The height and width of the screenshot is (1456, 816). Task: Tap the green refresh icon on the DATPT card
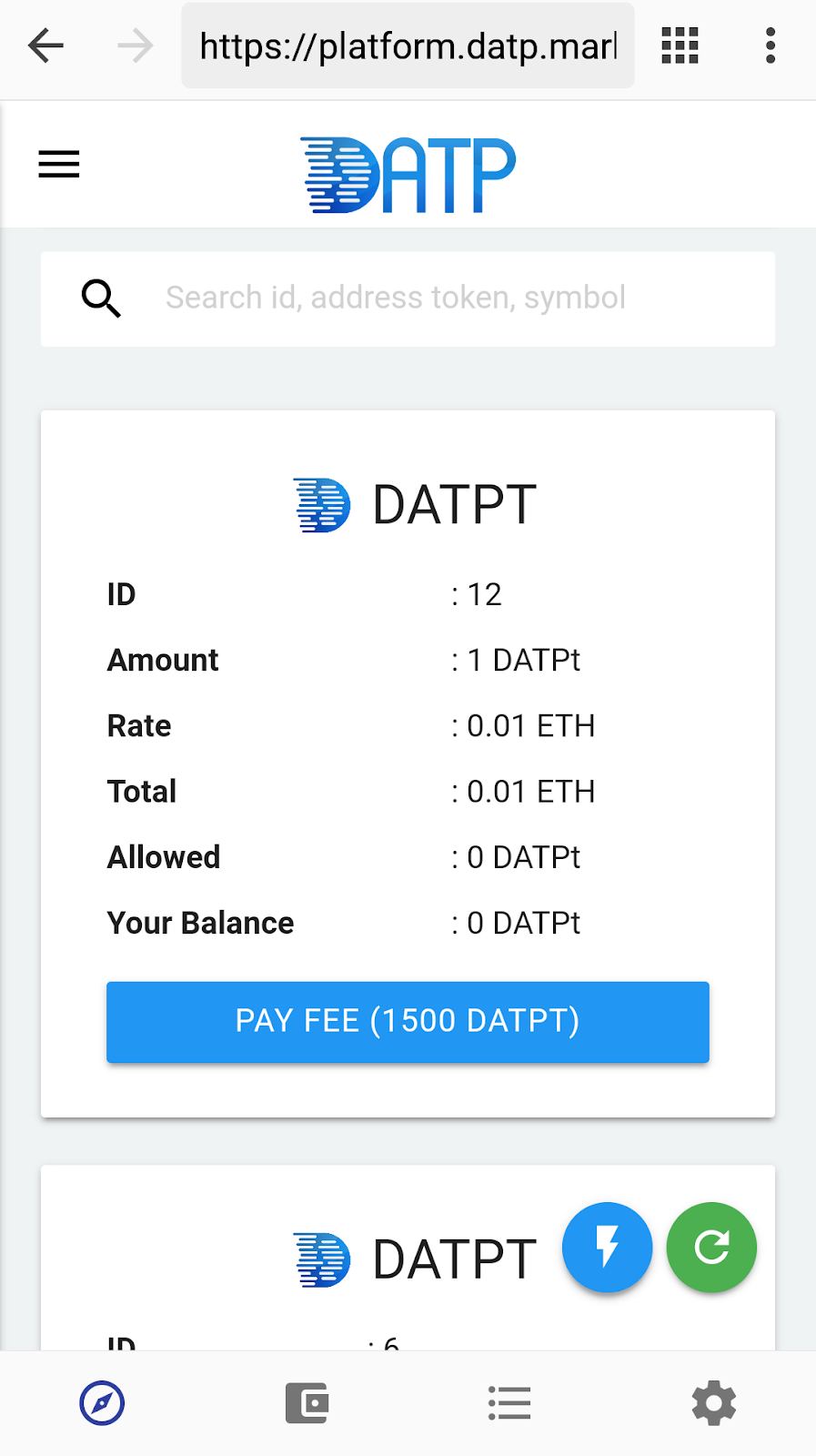tap(710, 1248)
